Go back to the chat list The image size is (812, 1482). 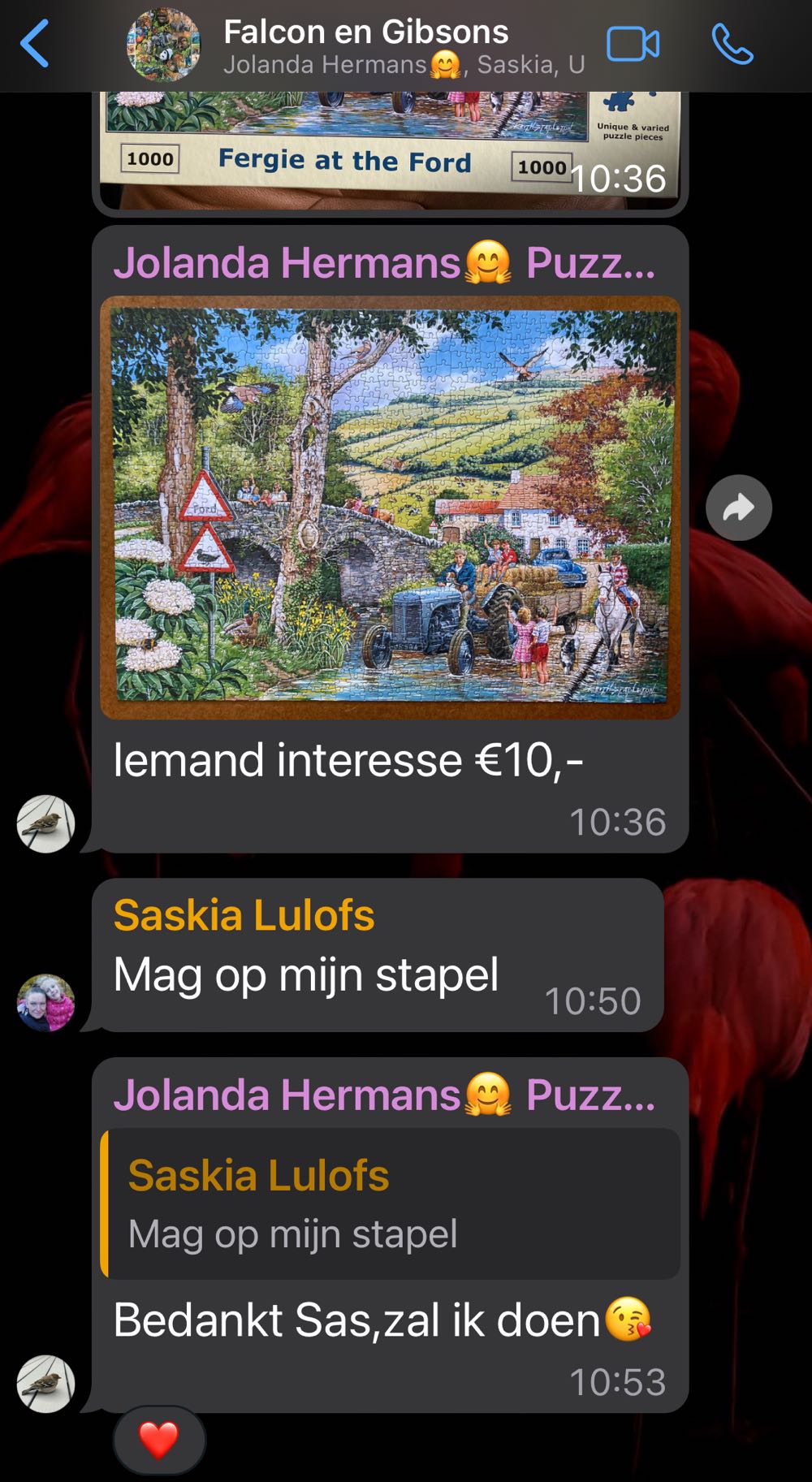tap(34, 44)
